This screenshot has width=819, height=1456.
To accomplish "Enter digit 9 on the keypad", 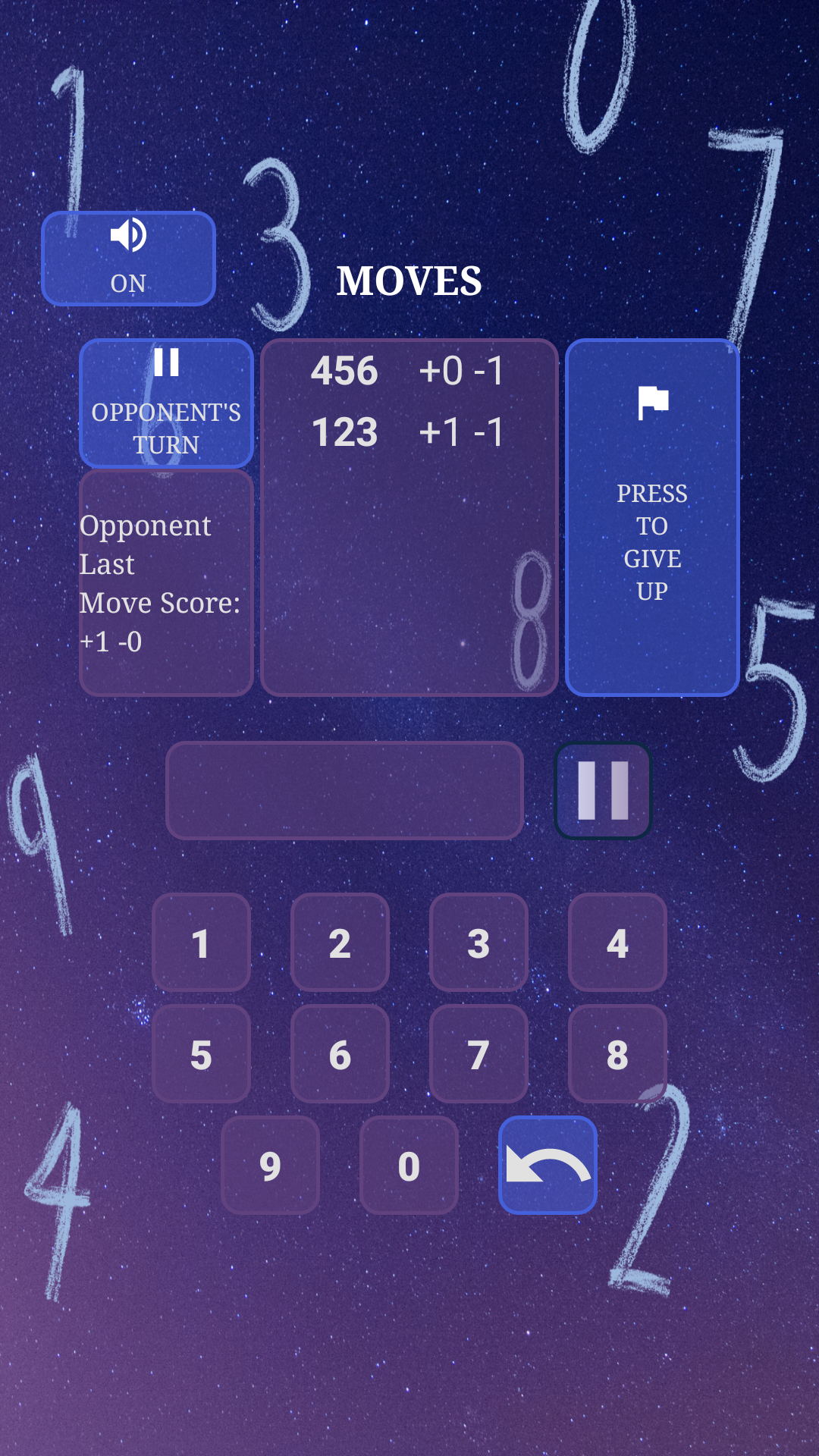I will 270,1165.
